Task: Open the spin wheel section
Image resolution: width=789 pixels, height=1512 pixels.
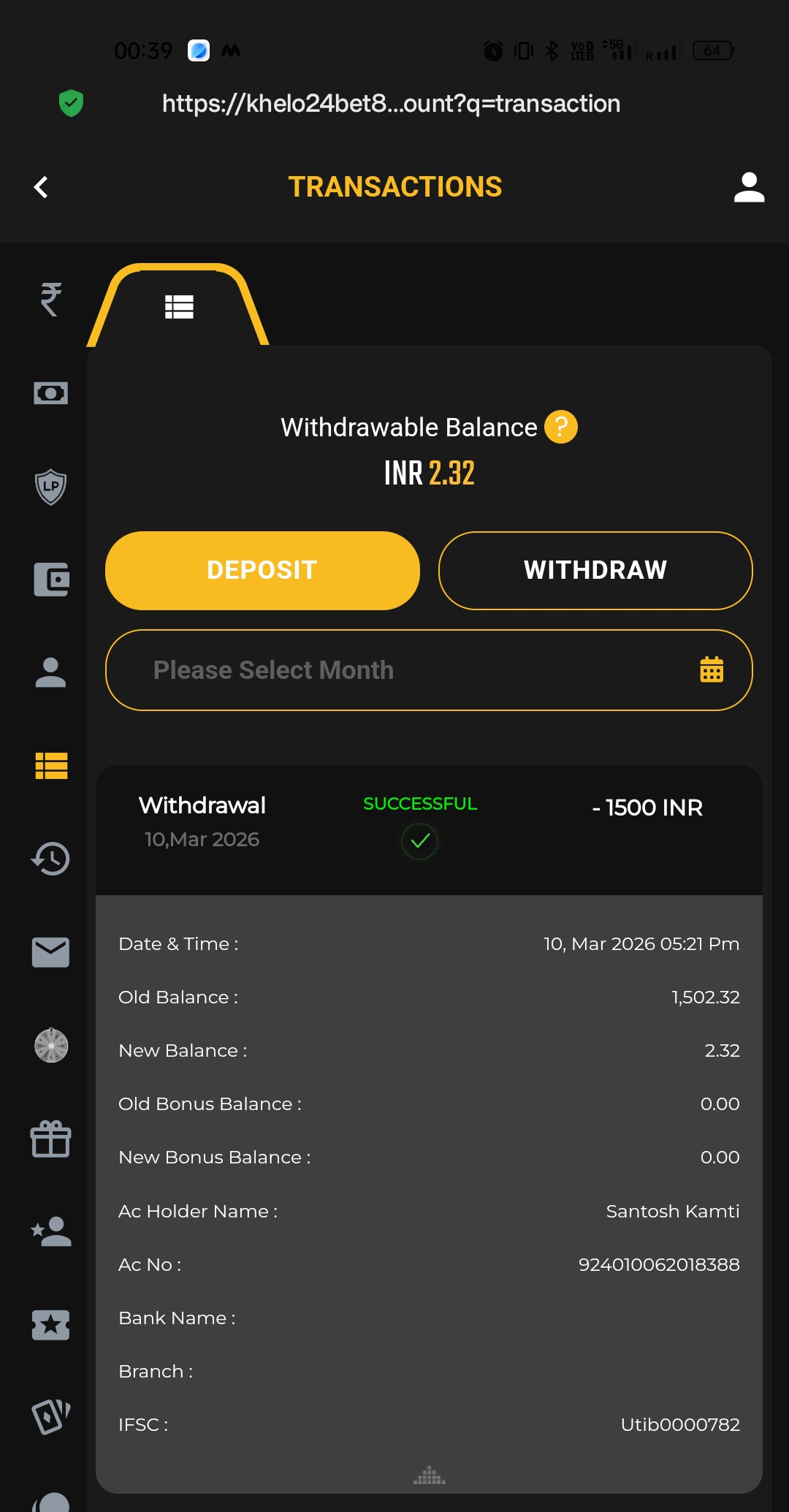Action: click(x=51, y=1046)
